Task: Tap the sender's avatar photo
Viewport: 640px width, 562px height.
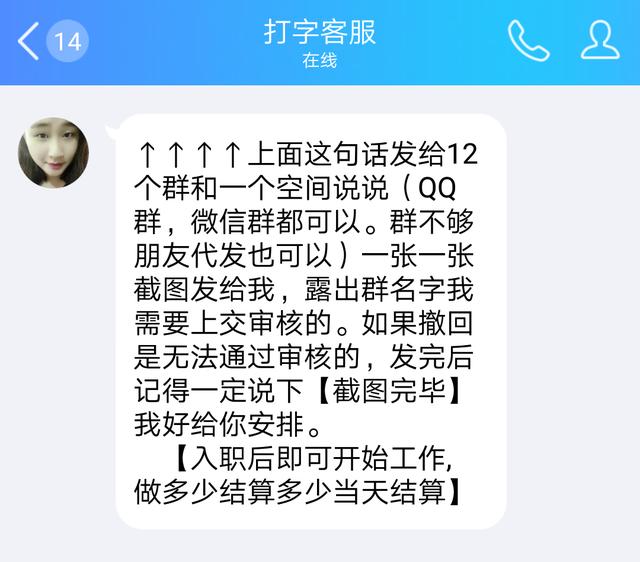Action: pyautogui.click(x=53, y=153)
